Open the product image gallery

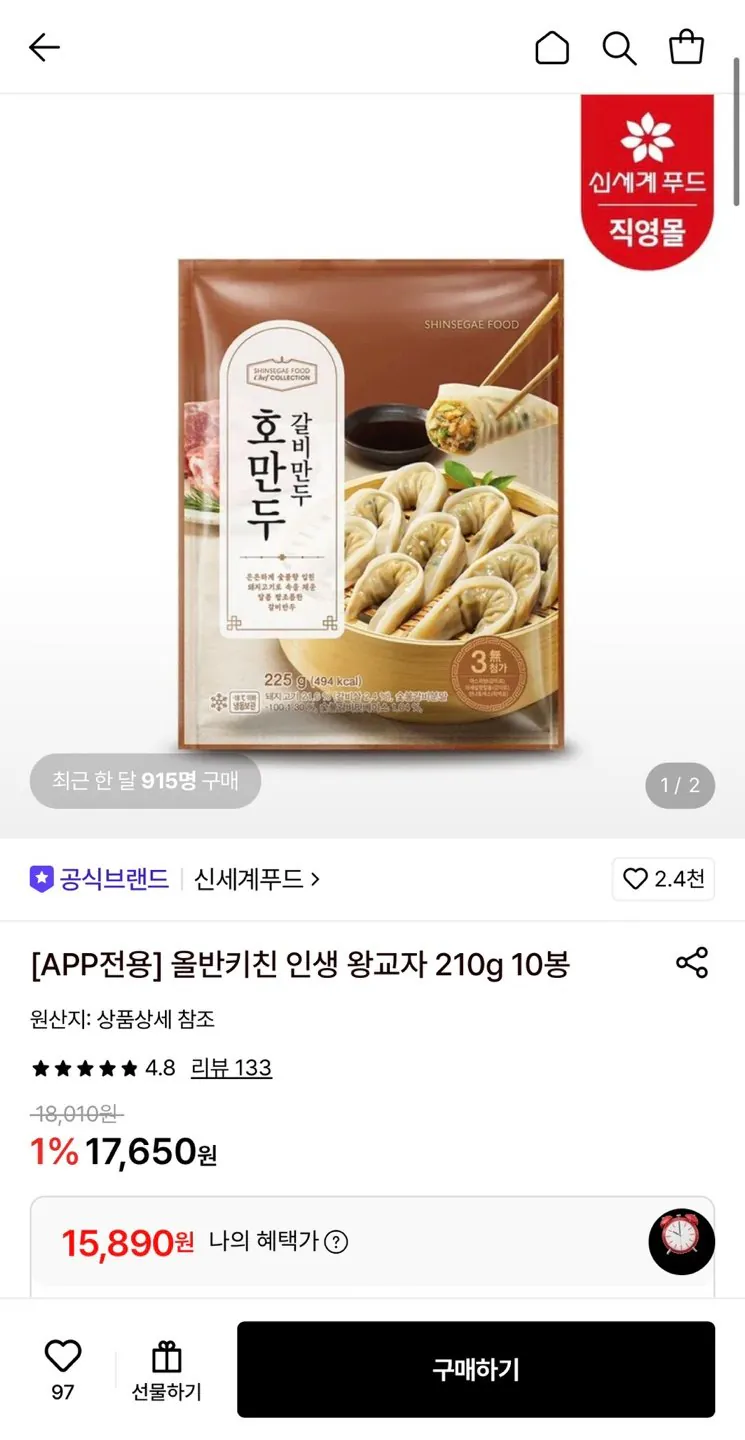coord(372,466)
